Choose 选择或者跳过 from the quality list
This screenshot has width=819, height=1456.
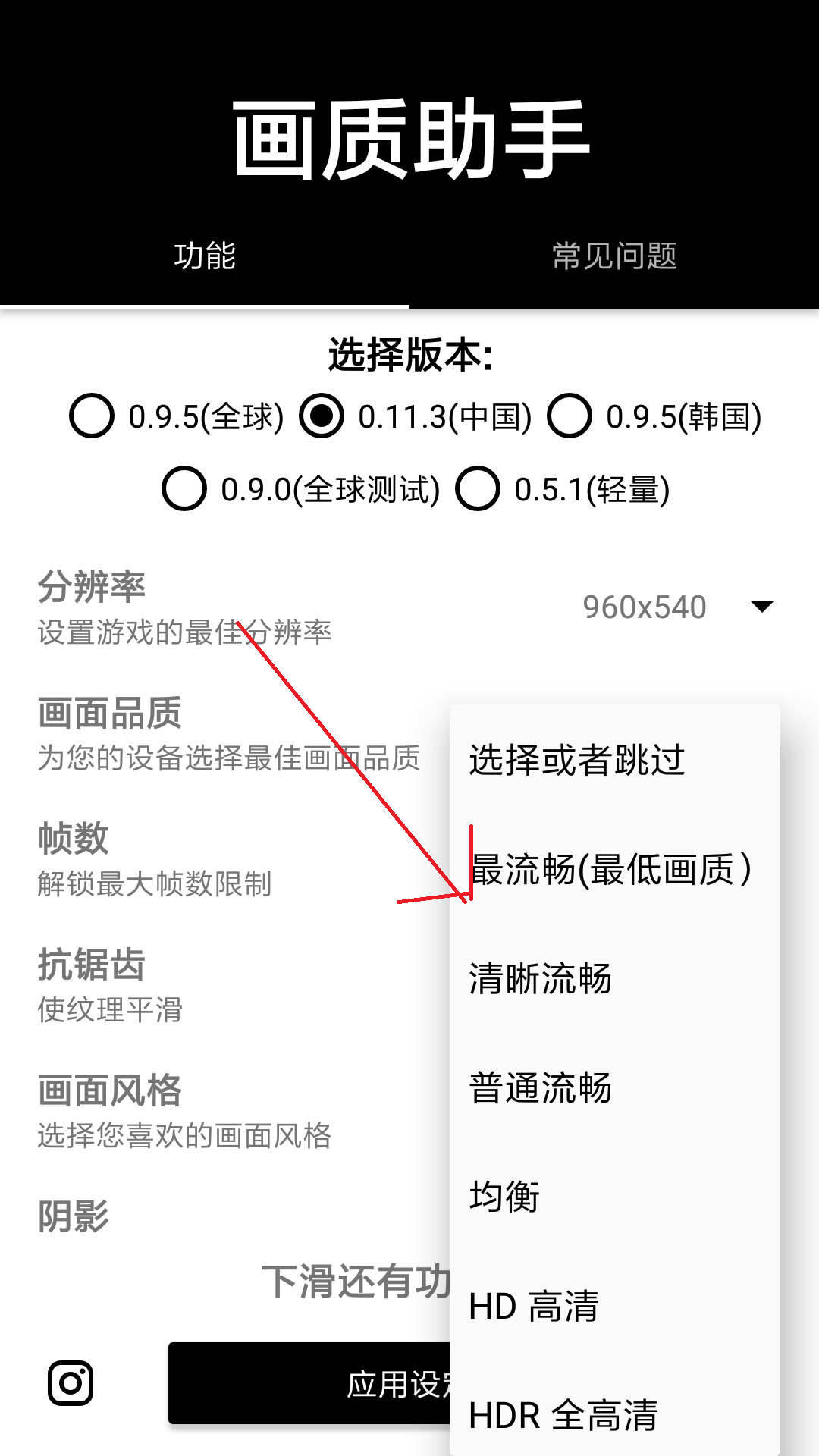point(576,760)
